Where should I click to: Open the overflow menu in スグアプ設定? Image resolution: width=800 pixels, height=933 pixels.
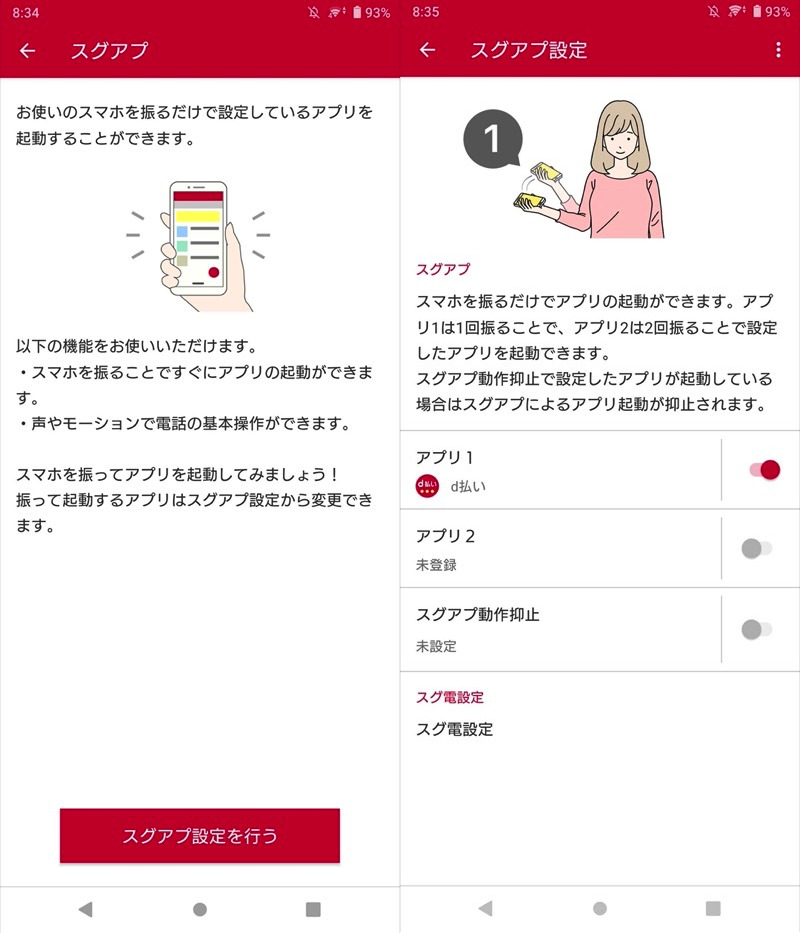(779, 50)
